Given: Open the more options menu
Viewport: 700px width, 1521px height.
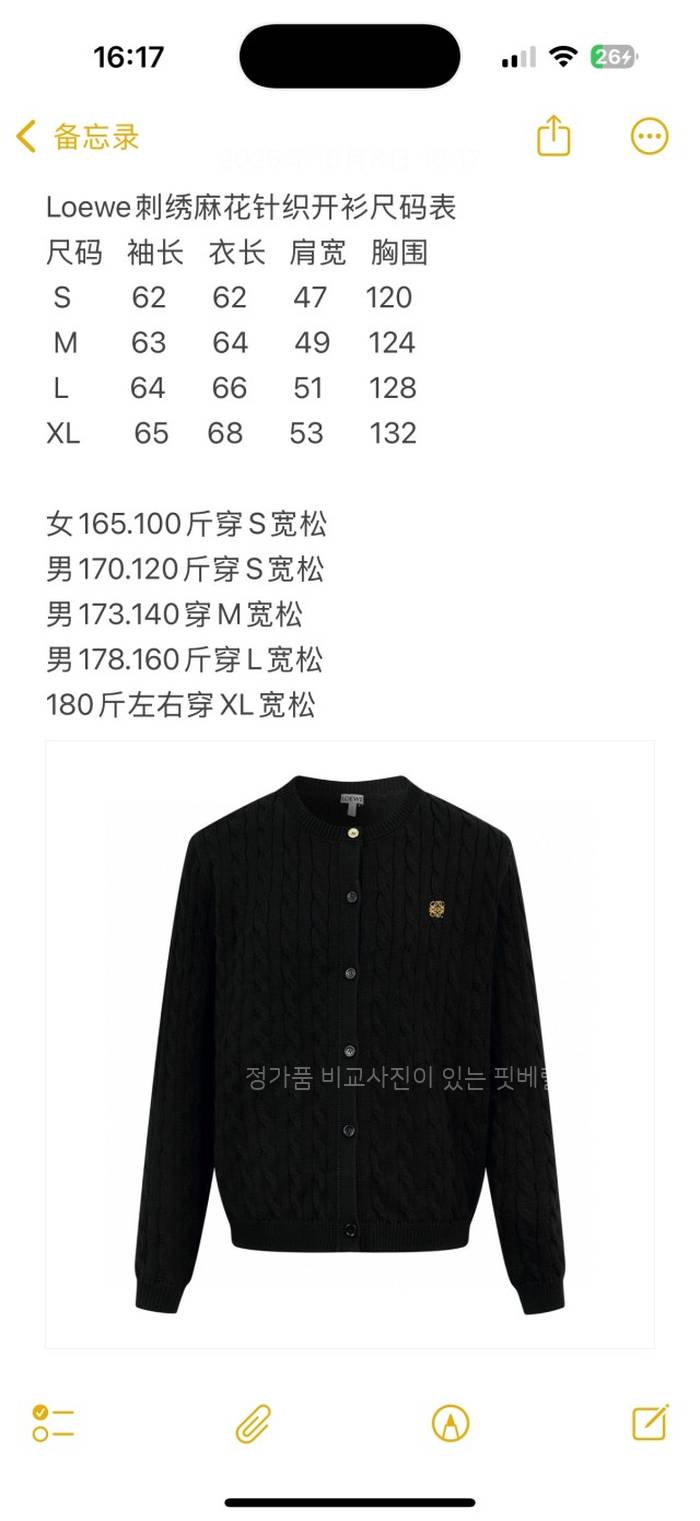Looking at the screenshot, I should pyautogui.click(x=649, y=137).
